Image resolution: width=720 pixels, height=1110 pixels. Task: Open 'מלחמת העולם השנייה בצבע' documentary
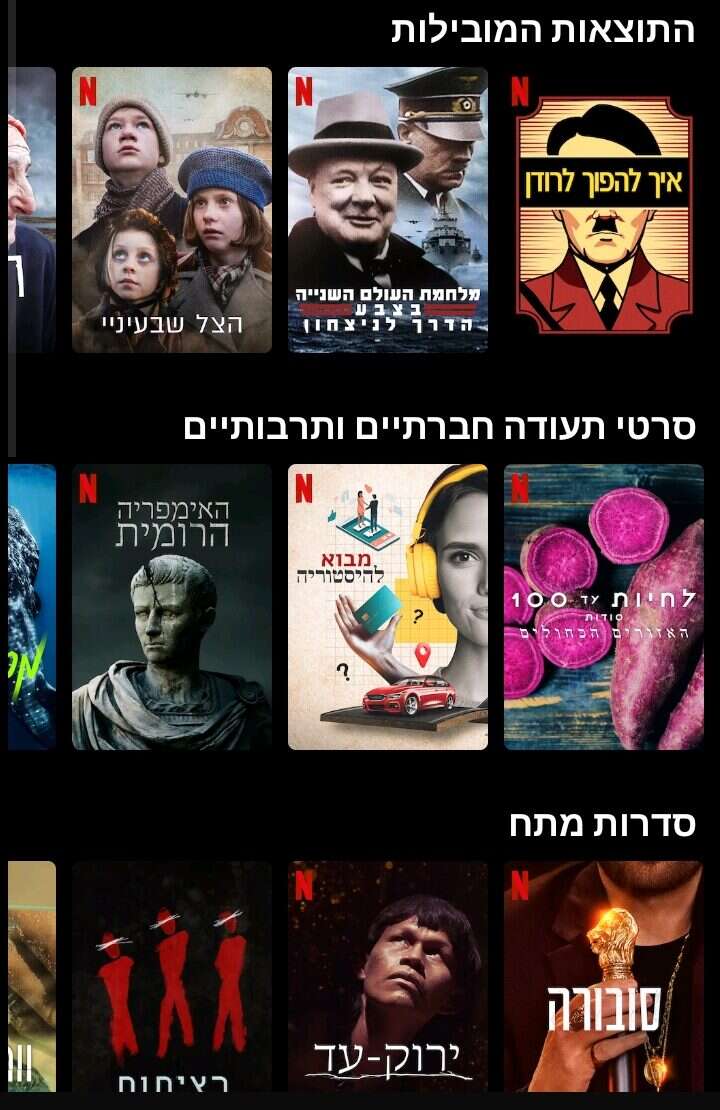[x=388, y=210]
